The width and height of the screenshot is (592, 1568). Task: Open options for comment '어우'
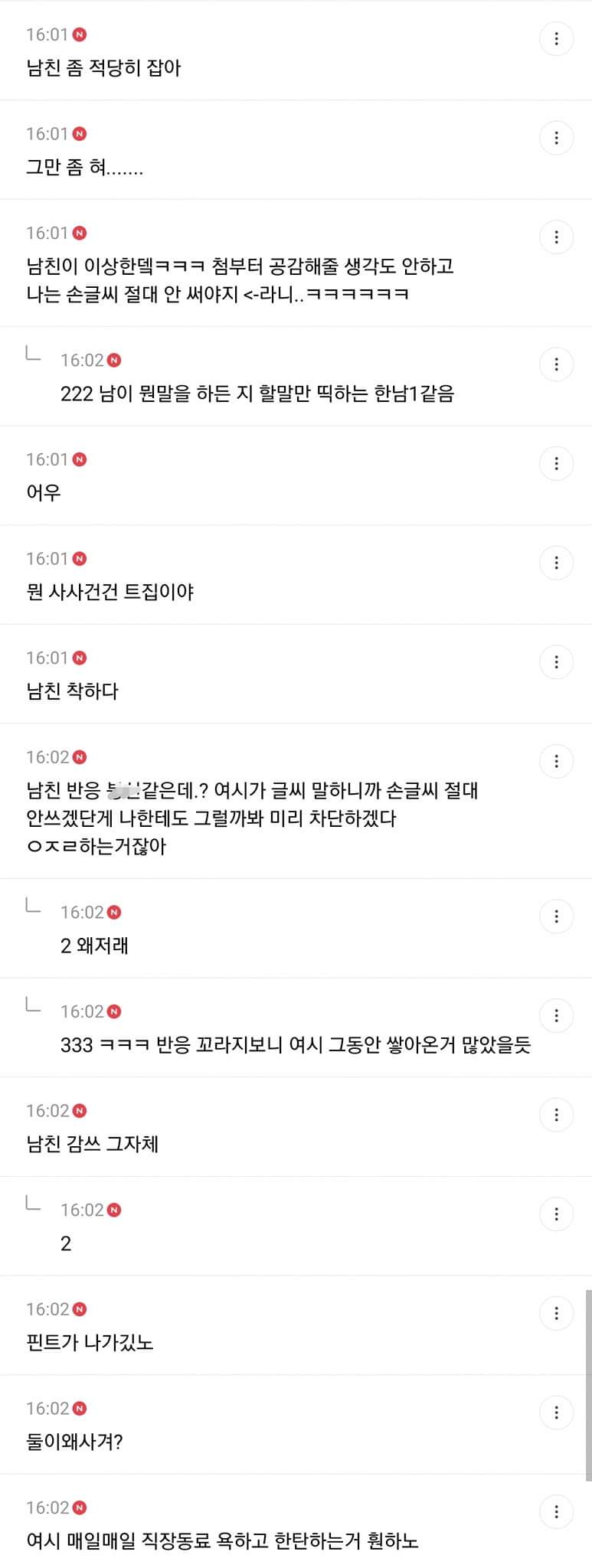pos(556,463)
